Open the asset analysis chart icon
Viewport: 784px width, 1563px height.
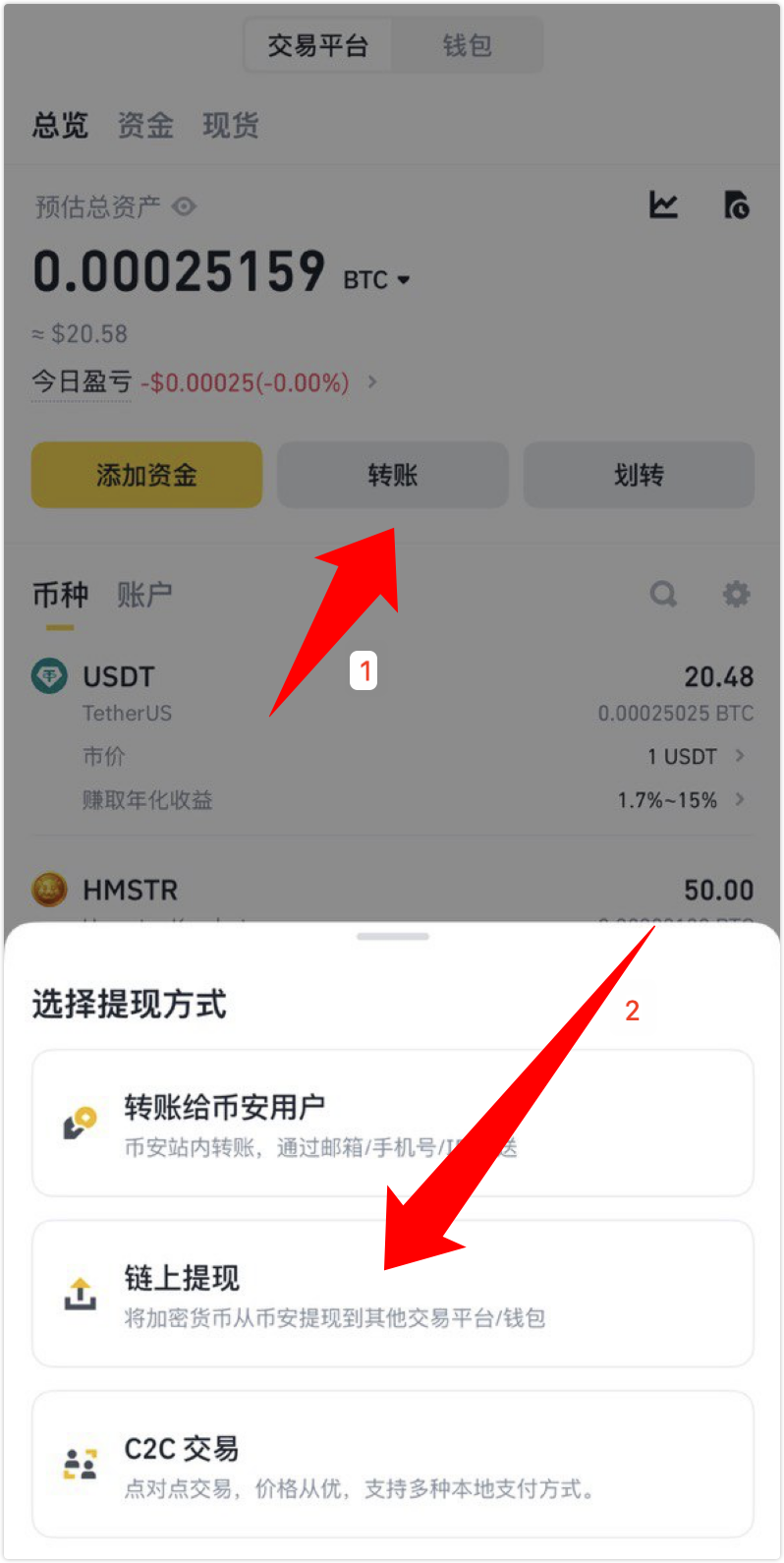(x=664, y=204)
